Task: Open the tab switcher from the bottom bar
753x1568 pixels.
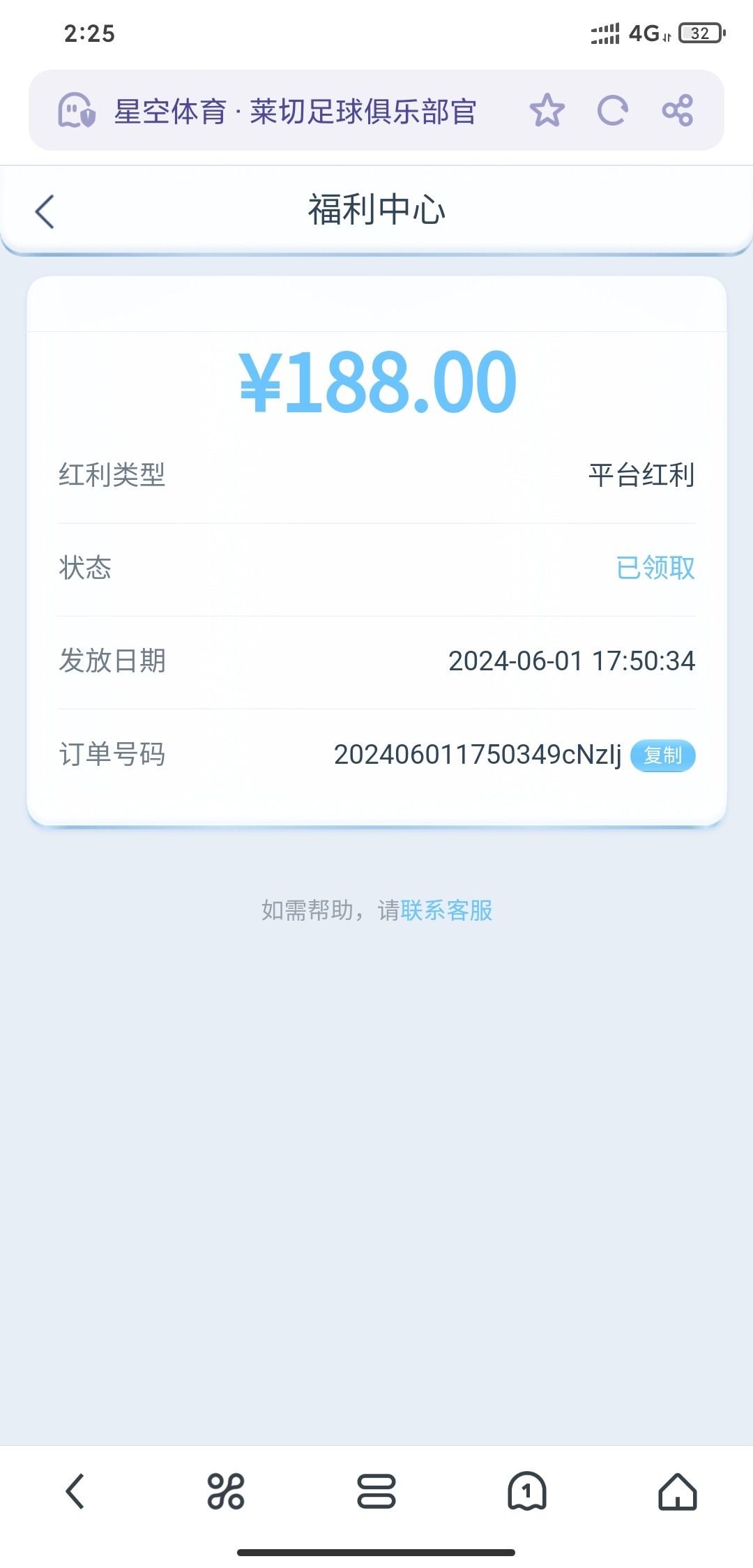Action: point(376,1491)
